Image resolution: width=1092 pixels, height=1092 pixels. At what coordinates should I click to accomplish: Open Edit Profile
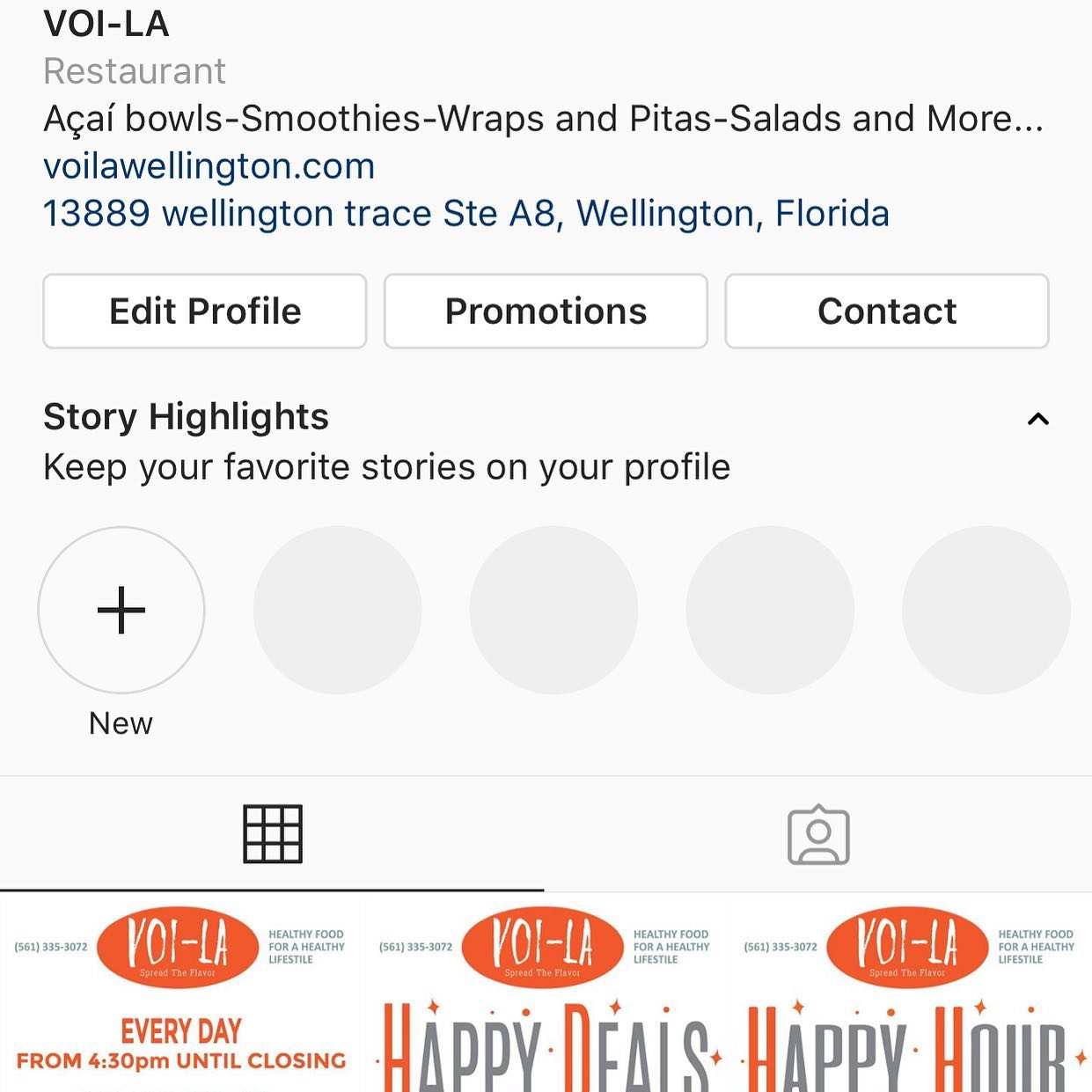coord(204,311)
